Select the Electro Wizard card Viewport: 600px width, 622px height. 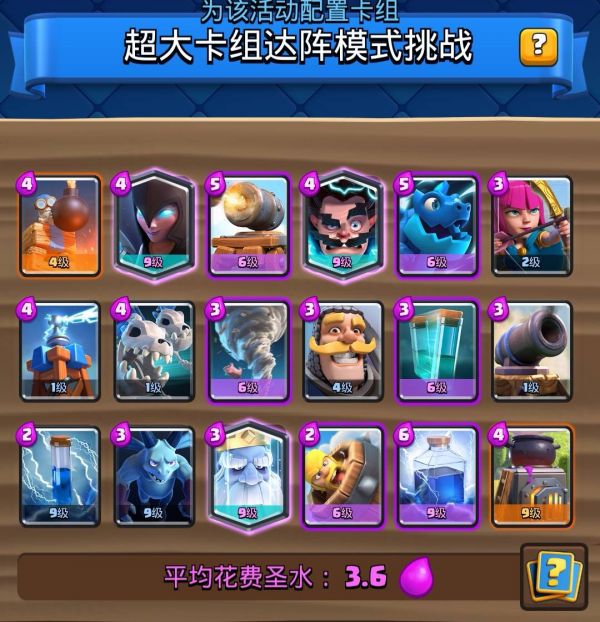pos(343,224)
